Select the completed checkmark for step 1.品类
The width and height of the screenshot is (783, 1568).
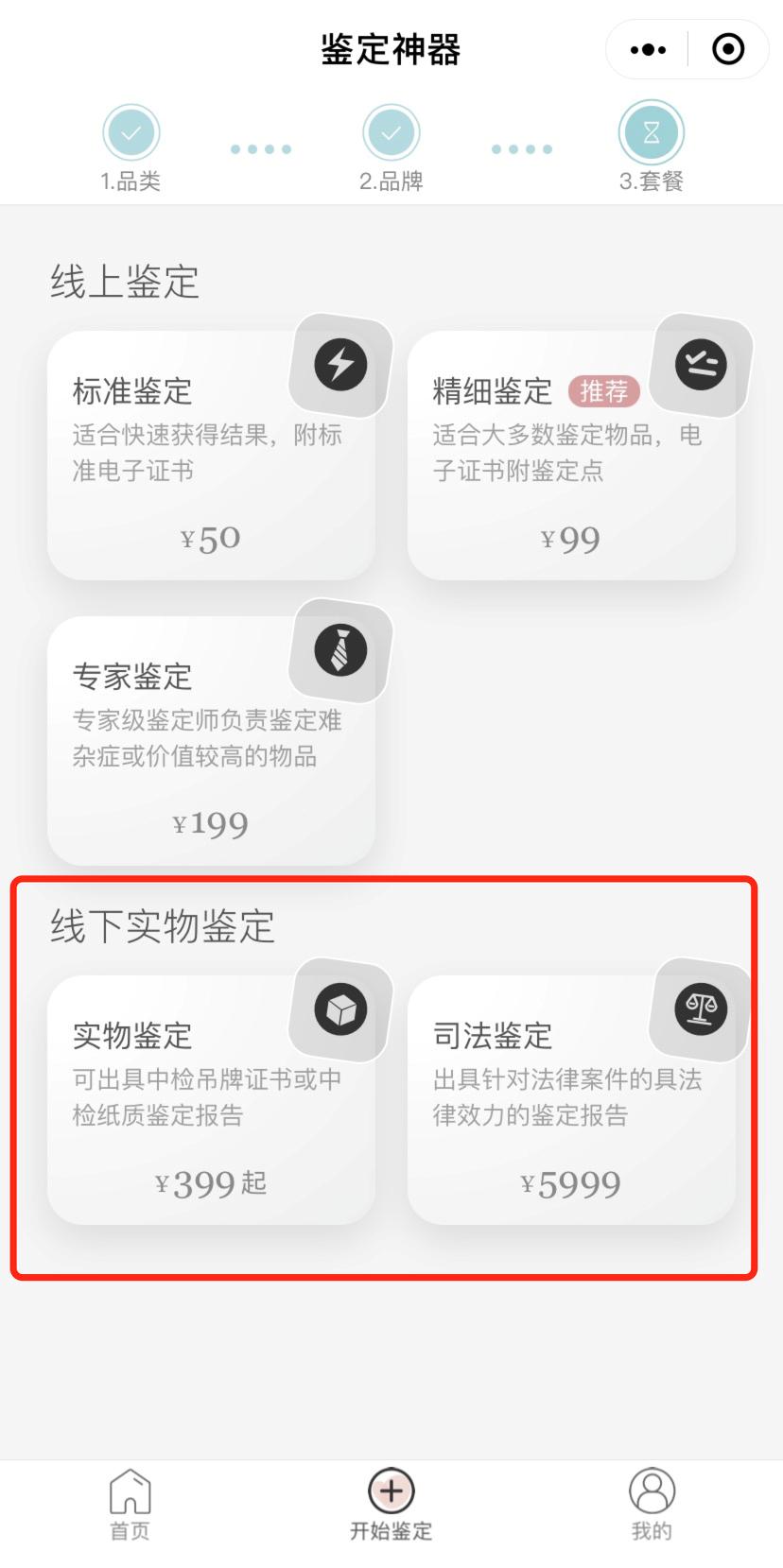click(130, 133)
